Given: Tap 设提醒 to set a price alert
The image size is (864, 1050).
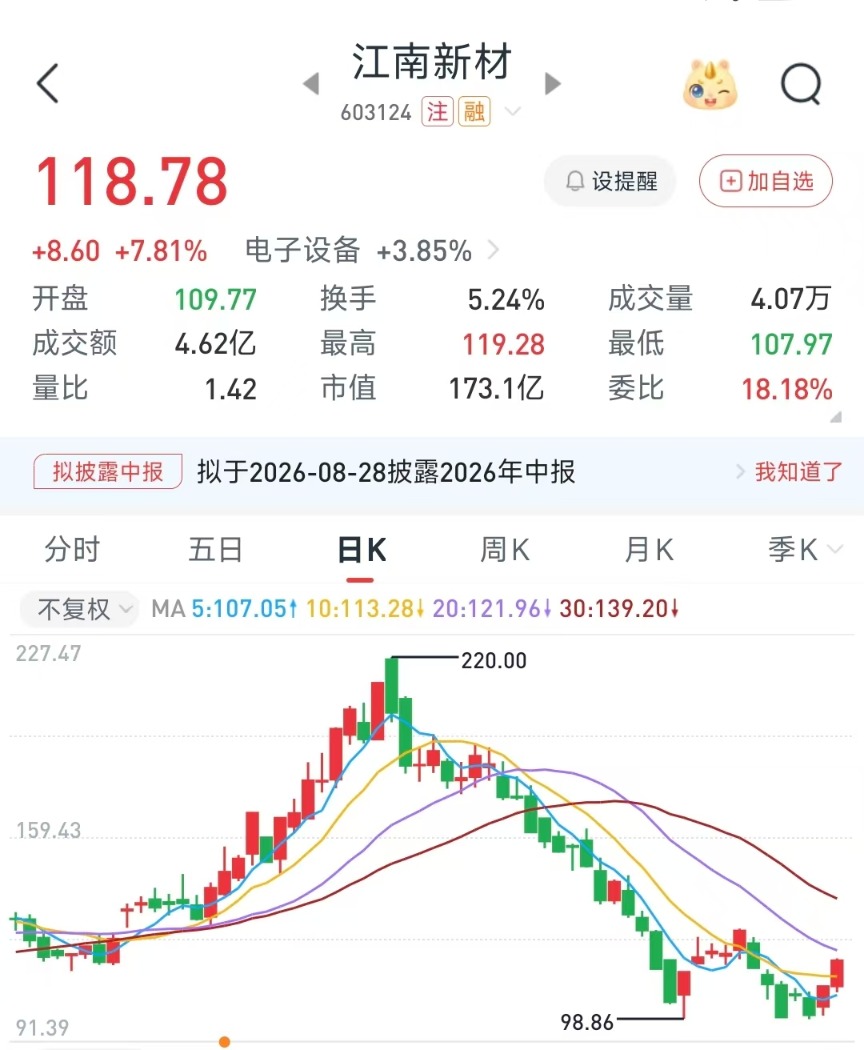Looking at the screenshot, I should pos(610,181).
